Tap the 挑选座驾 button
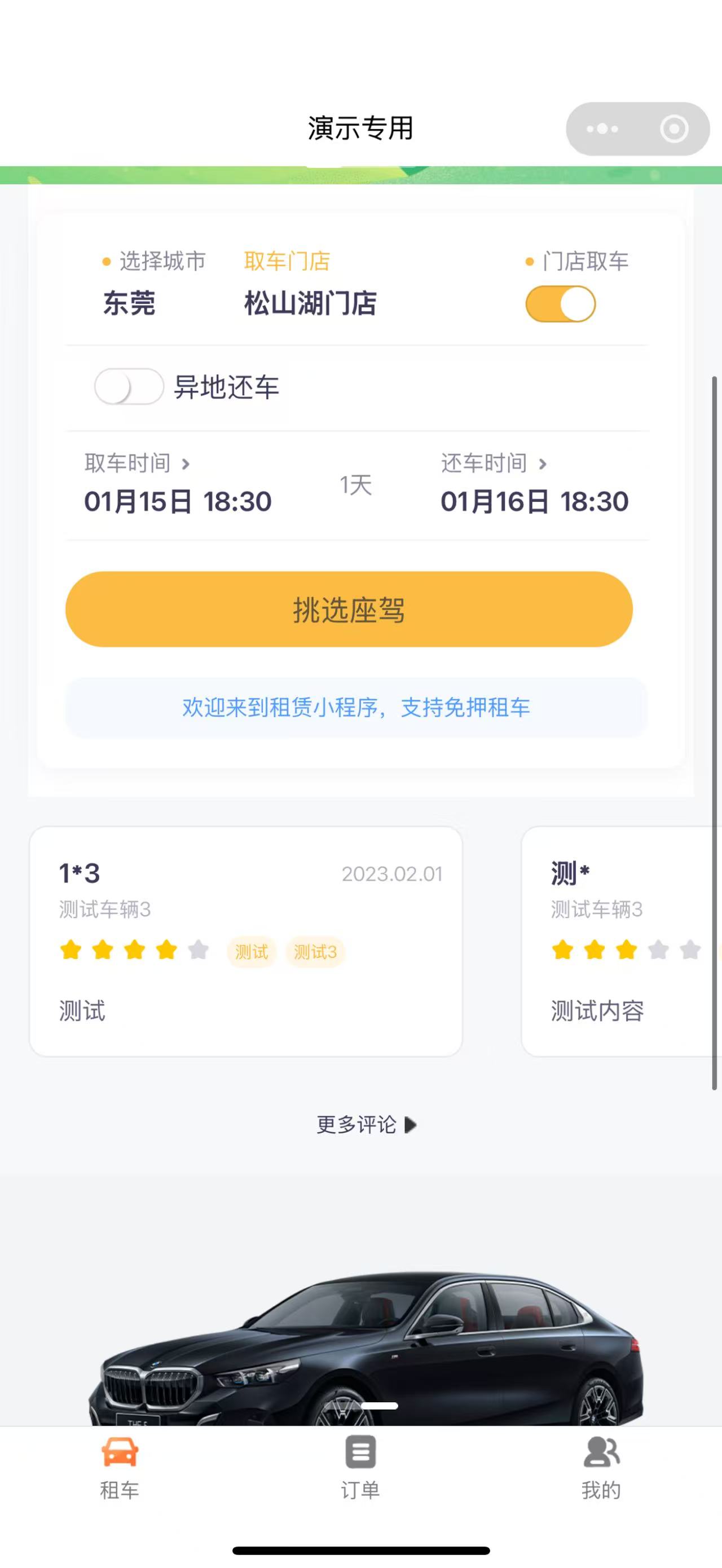This screenshot has height=1568, width=722. (x=349, y=609)
